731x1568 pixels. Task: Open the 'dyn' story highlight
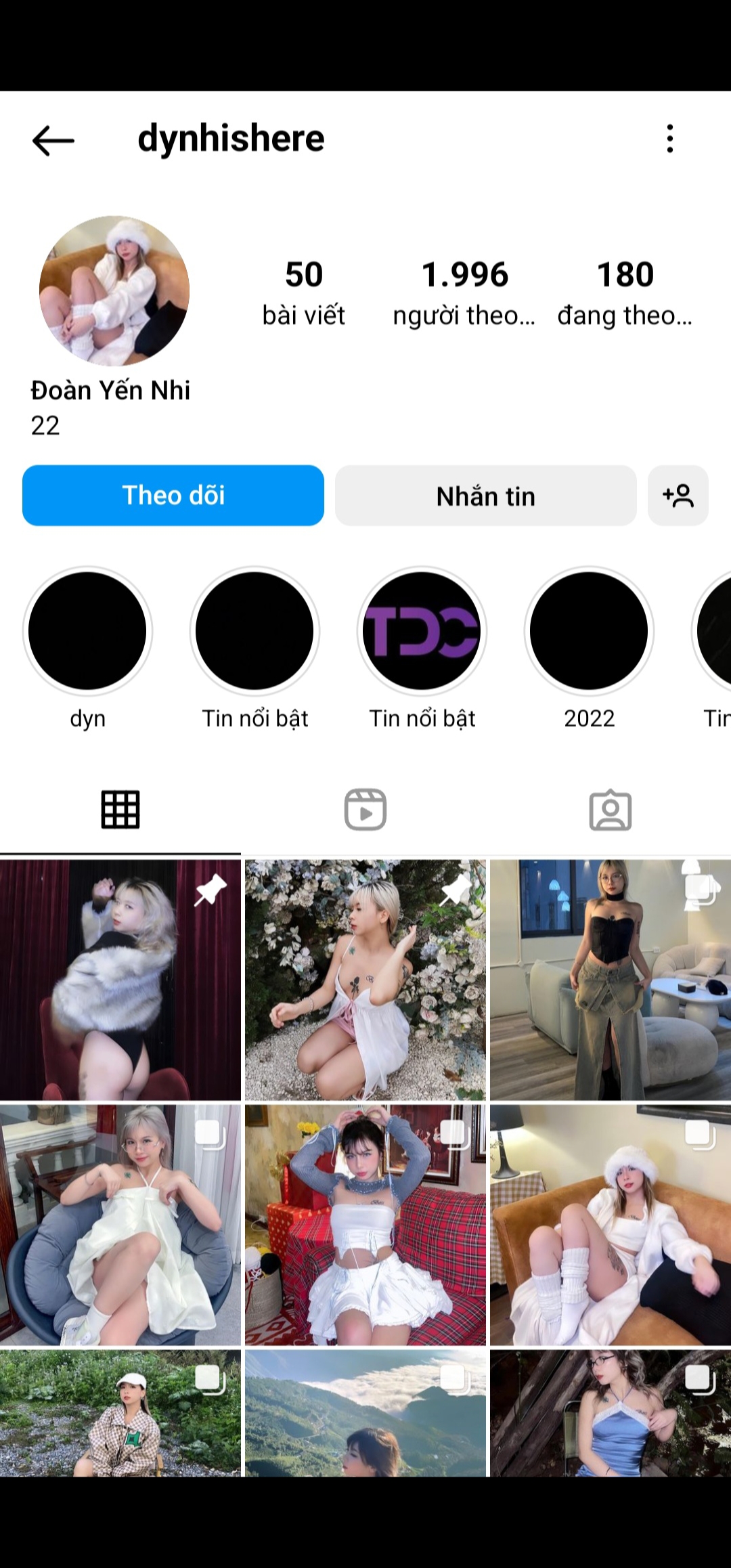[87, 631]
